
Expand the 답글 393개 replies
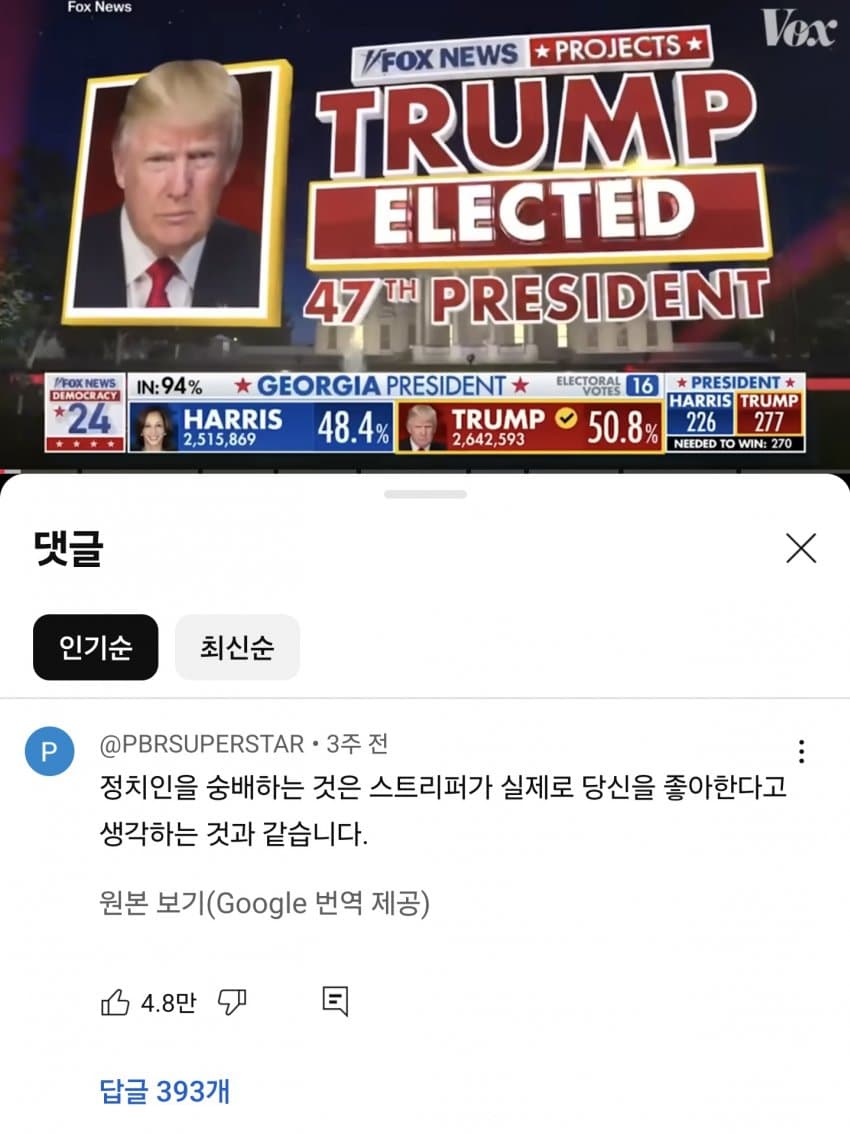point(165,1091)
